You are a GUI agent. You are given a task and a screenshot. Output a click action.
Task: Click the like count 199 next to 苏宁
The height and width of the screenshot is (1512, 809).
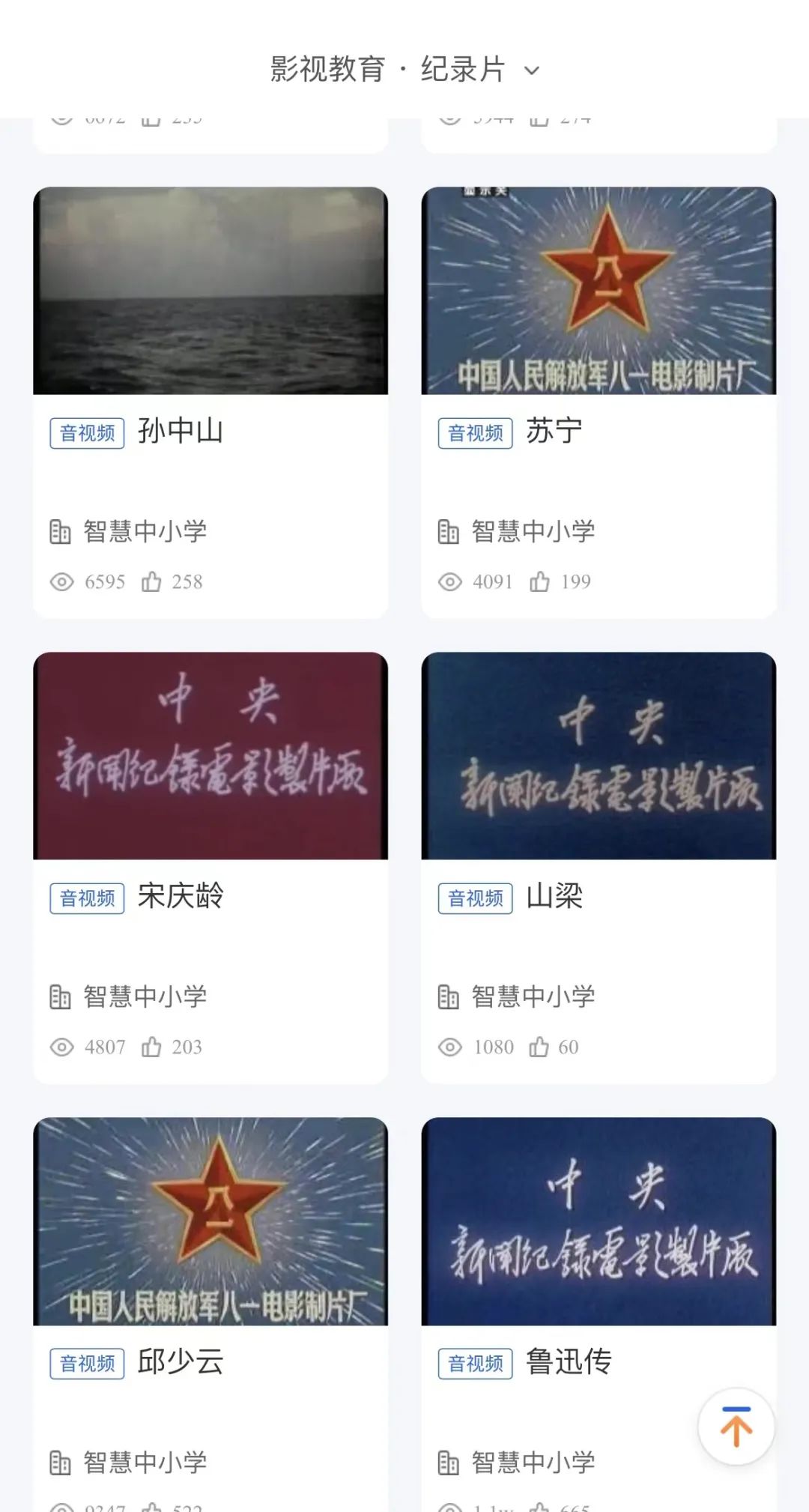pyautogui.click(x=575, y=581)
